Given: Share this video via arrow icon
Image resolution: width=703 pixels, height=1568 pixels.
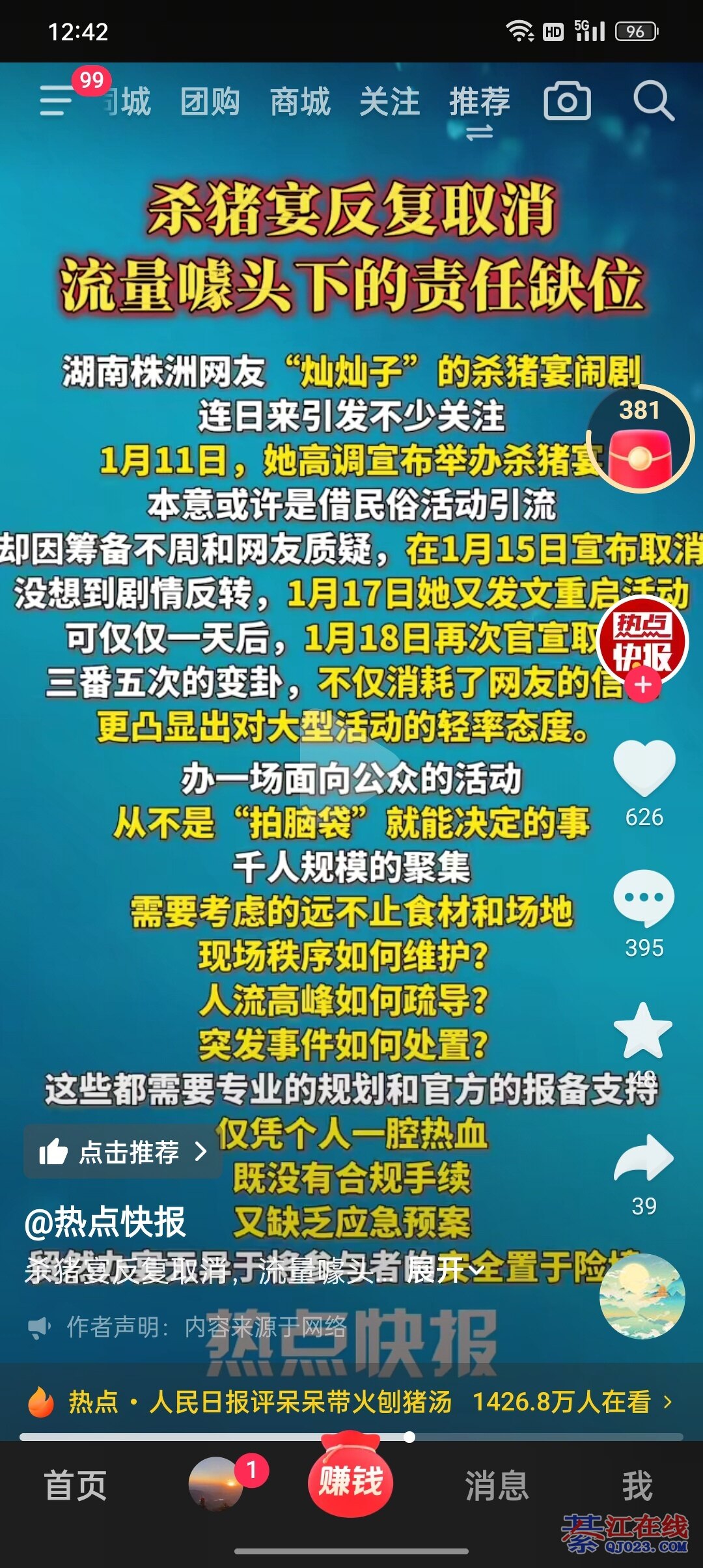Looking at the screenshot, I should [644, 1159].
